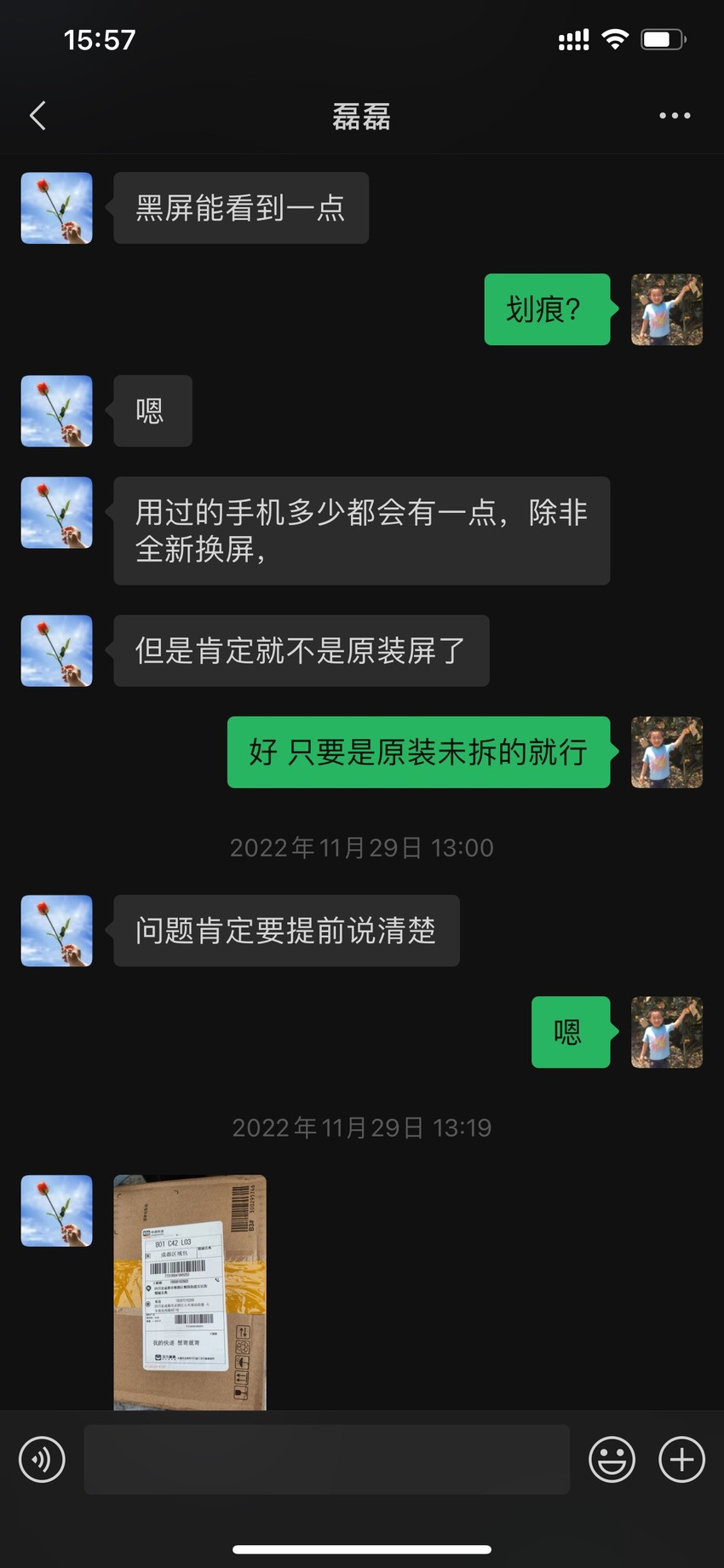Open the package photo sent by 磊磊

[x=190, y=1292]
